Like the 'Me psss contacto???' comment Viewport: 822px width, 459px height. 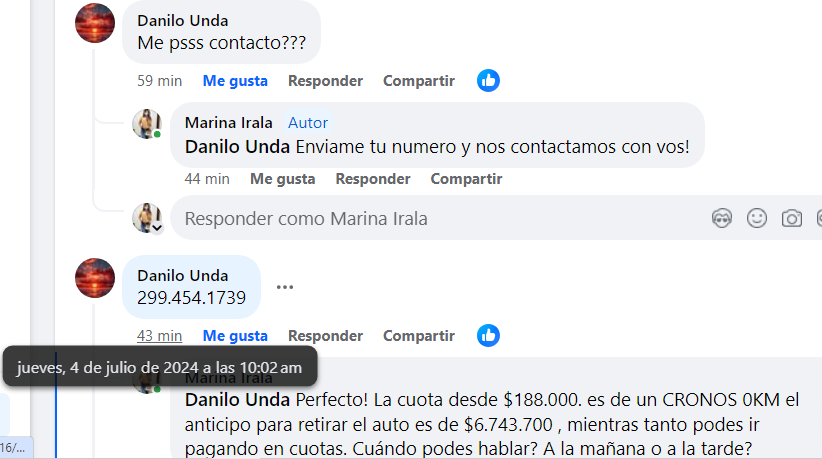(235, 80)
